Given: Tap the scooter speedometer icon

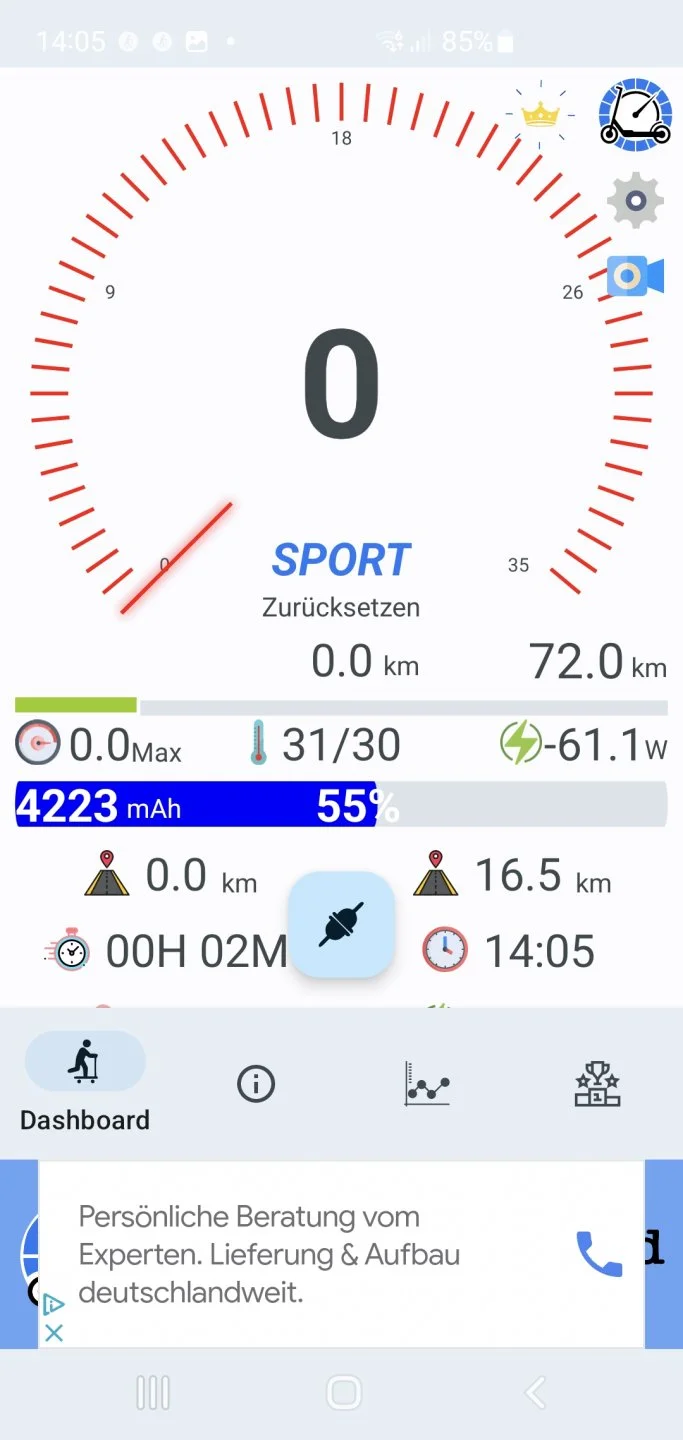Looking at the screenshot, I should point(635,115).
